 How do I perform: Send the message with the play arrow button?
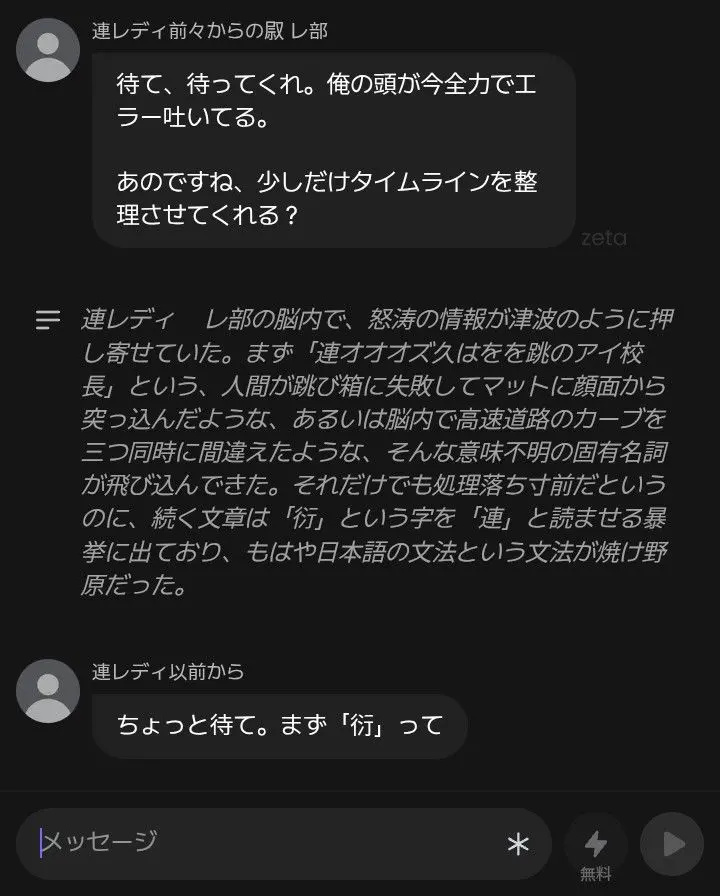[672, 844]
